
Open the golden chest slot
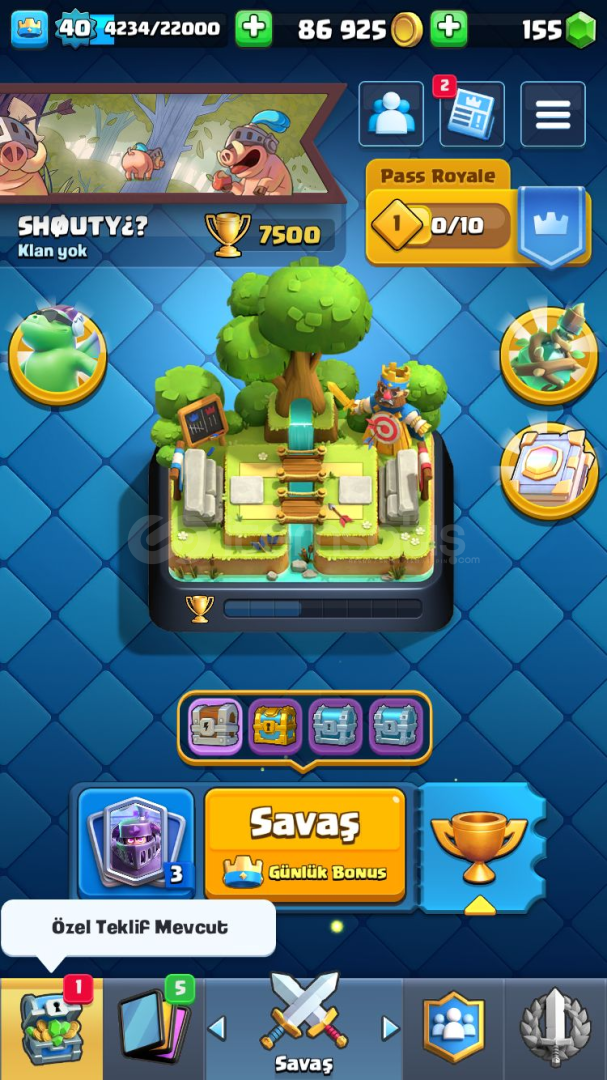pos(275,727)
